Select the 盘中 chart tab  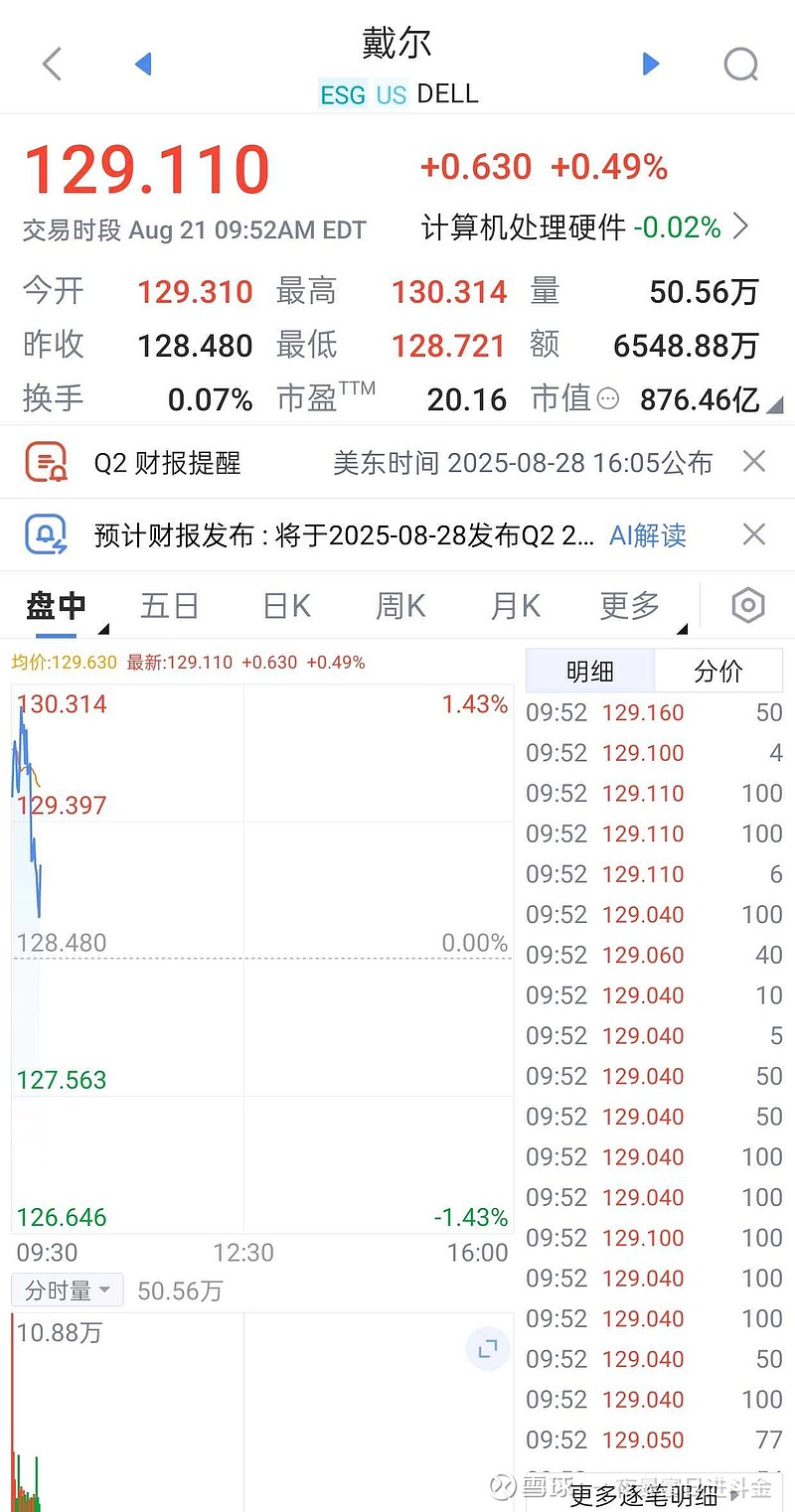tap(57, 605)
